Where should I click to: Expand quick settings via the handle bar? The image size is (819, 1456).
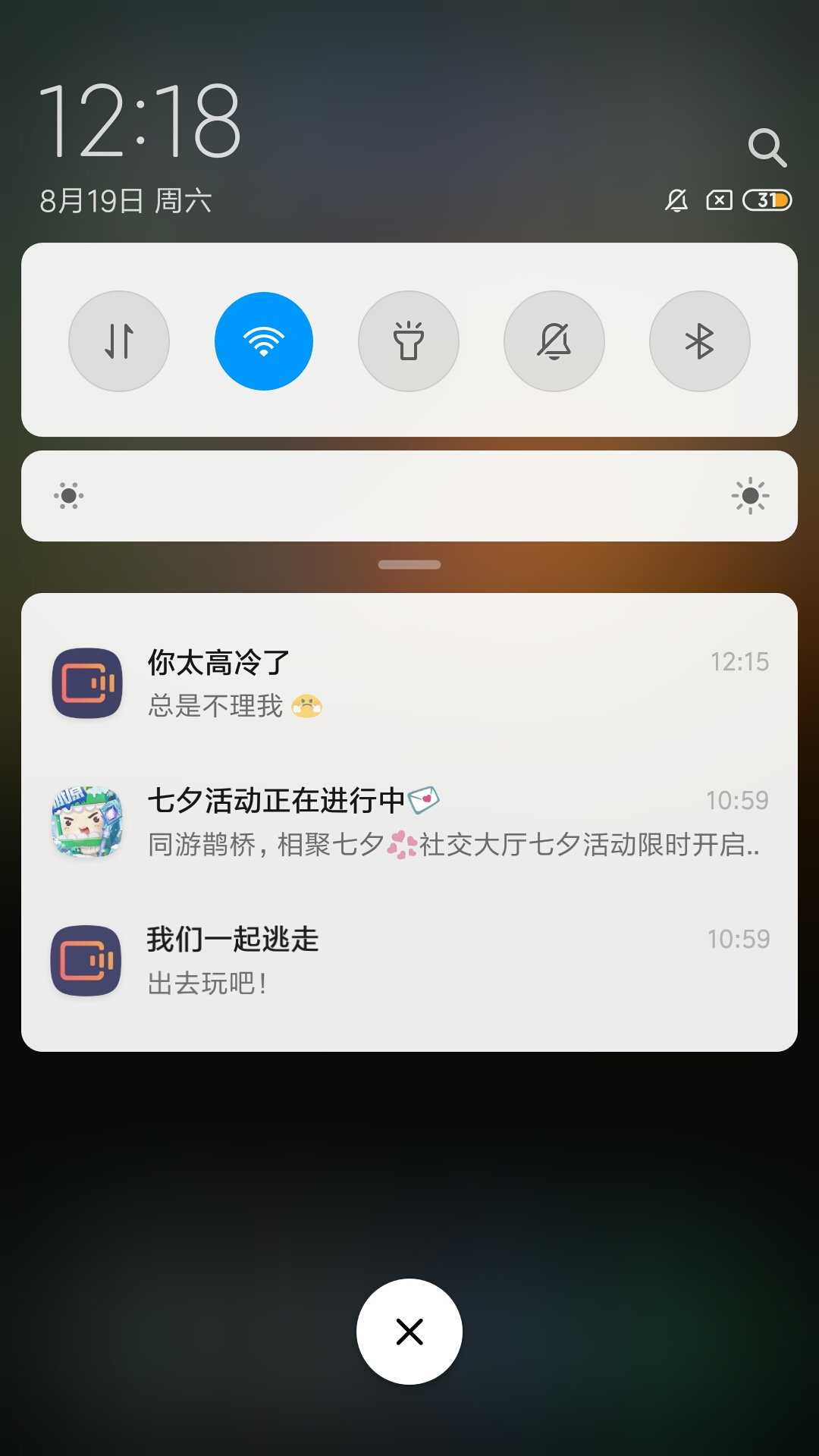pyautogui.click(x=409, y=565)
